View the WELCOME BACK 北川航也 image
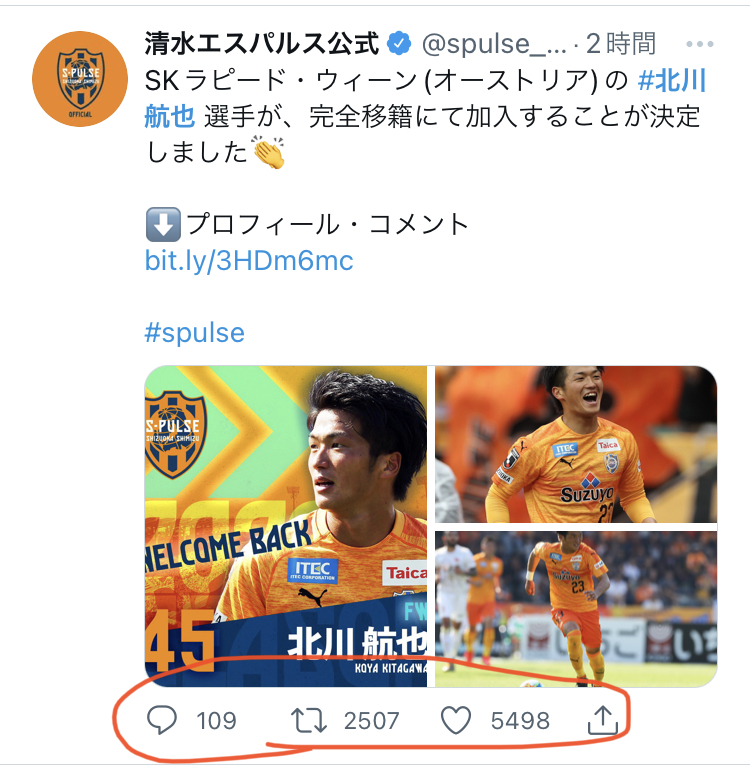This screenshot has width=750, height=769. [286, 527]
